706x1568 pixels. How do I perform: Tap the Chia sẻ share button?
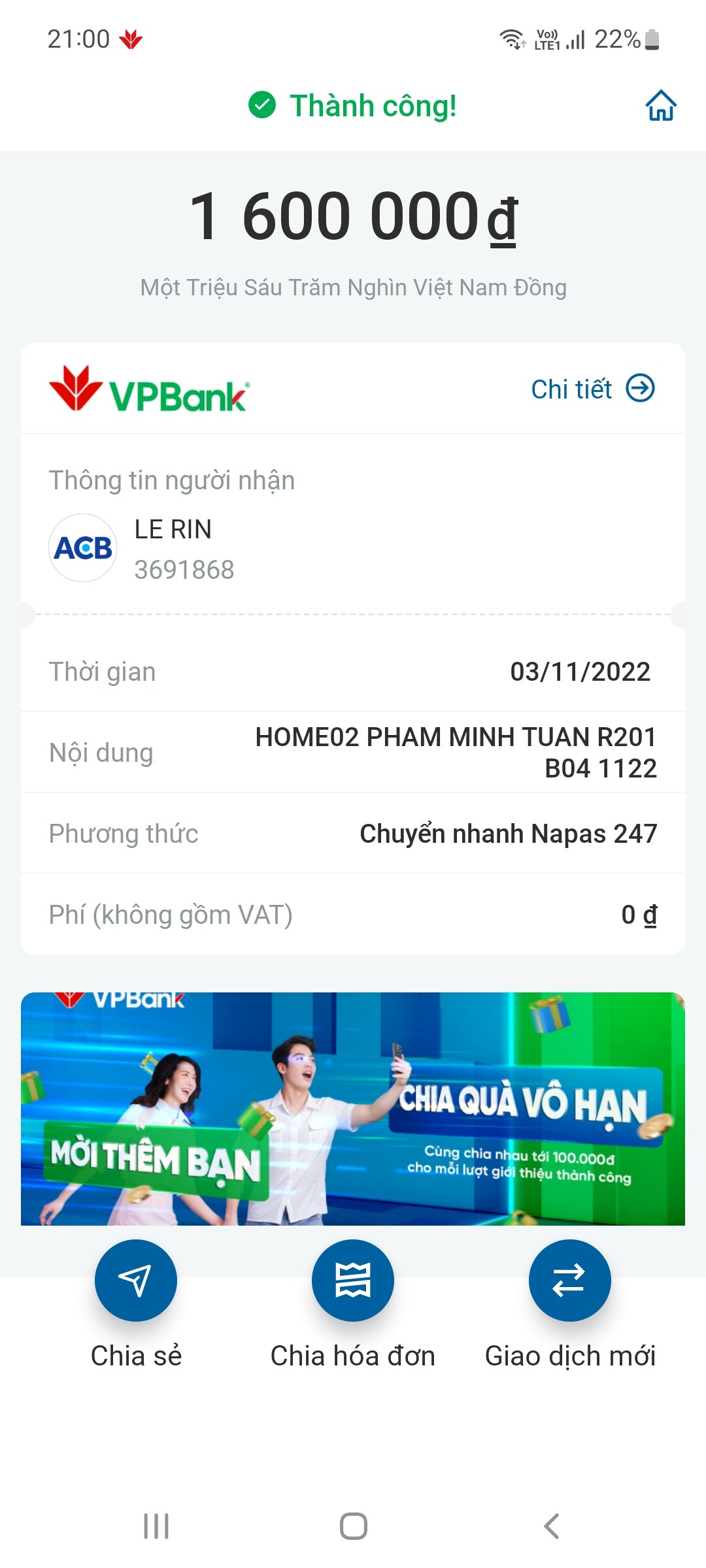[136, 1281]
